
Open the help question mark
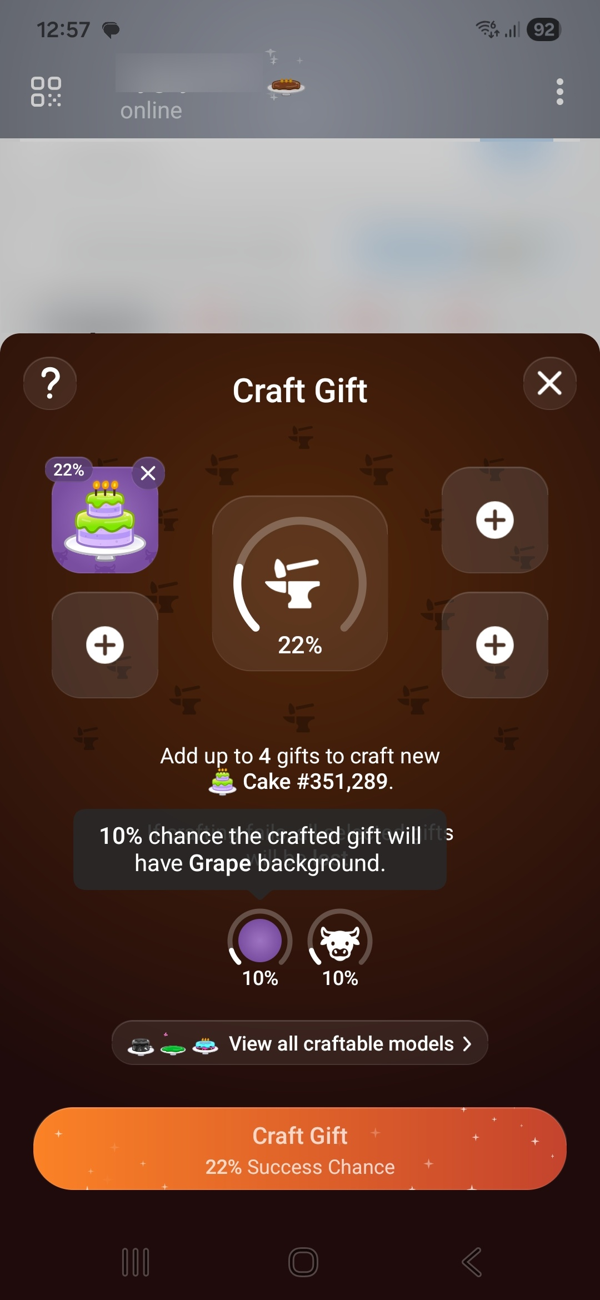[x=49, y=382]
